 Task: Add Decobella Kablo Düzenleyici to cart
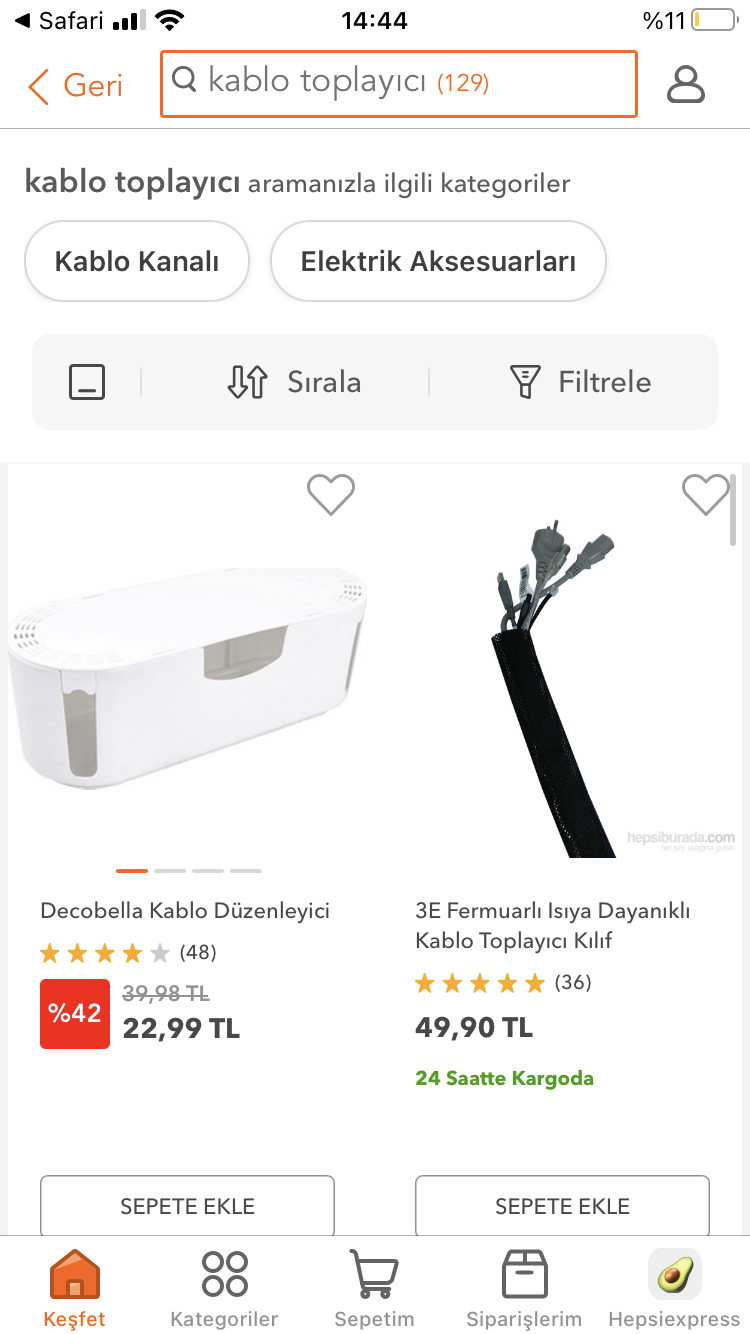[x=187, y=1206]
